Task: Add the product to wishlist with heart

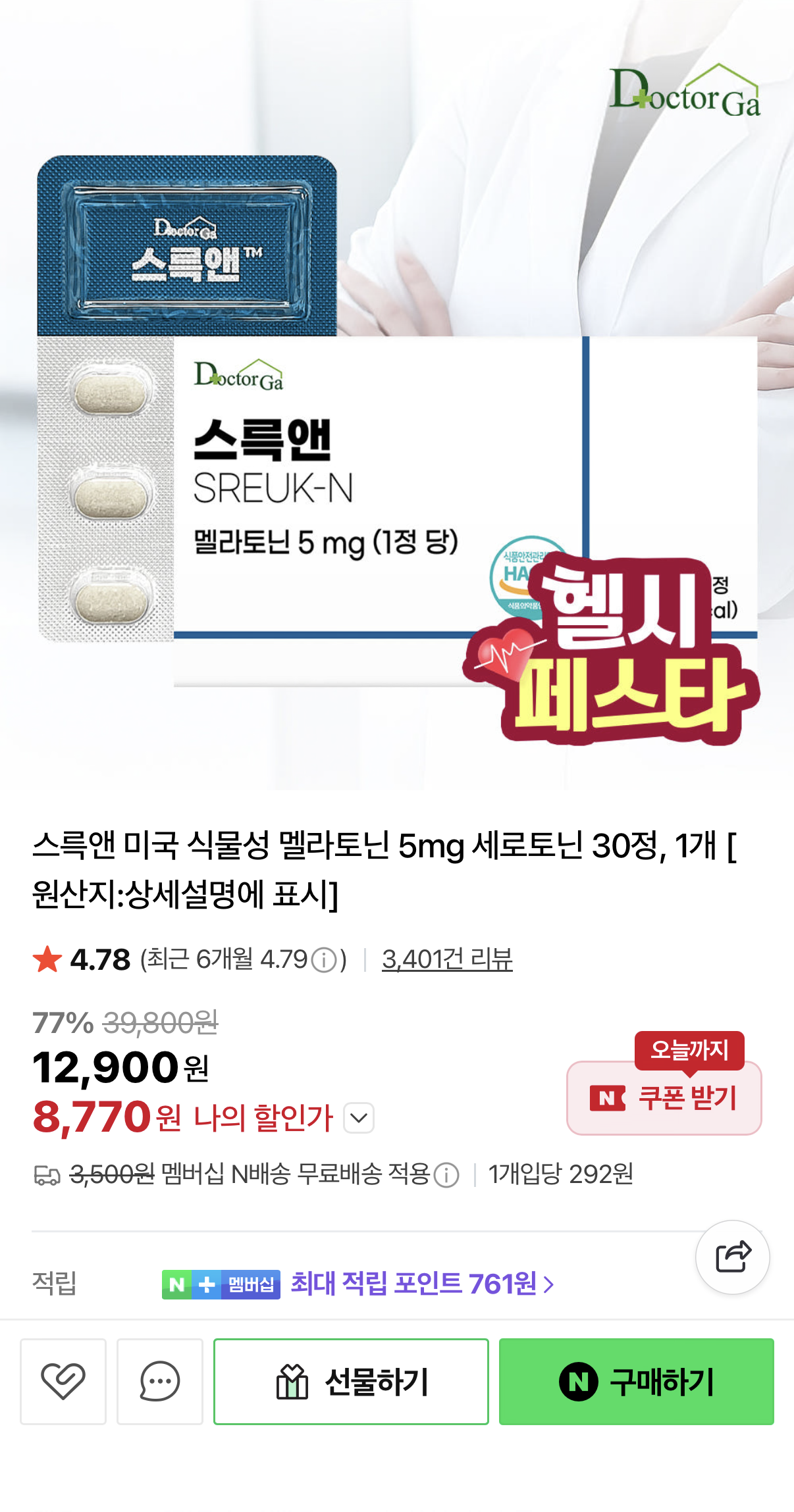Action: click(x=63, y=1381)
